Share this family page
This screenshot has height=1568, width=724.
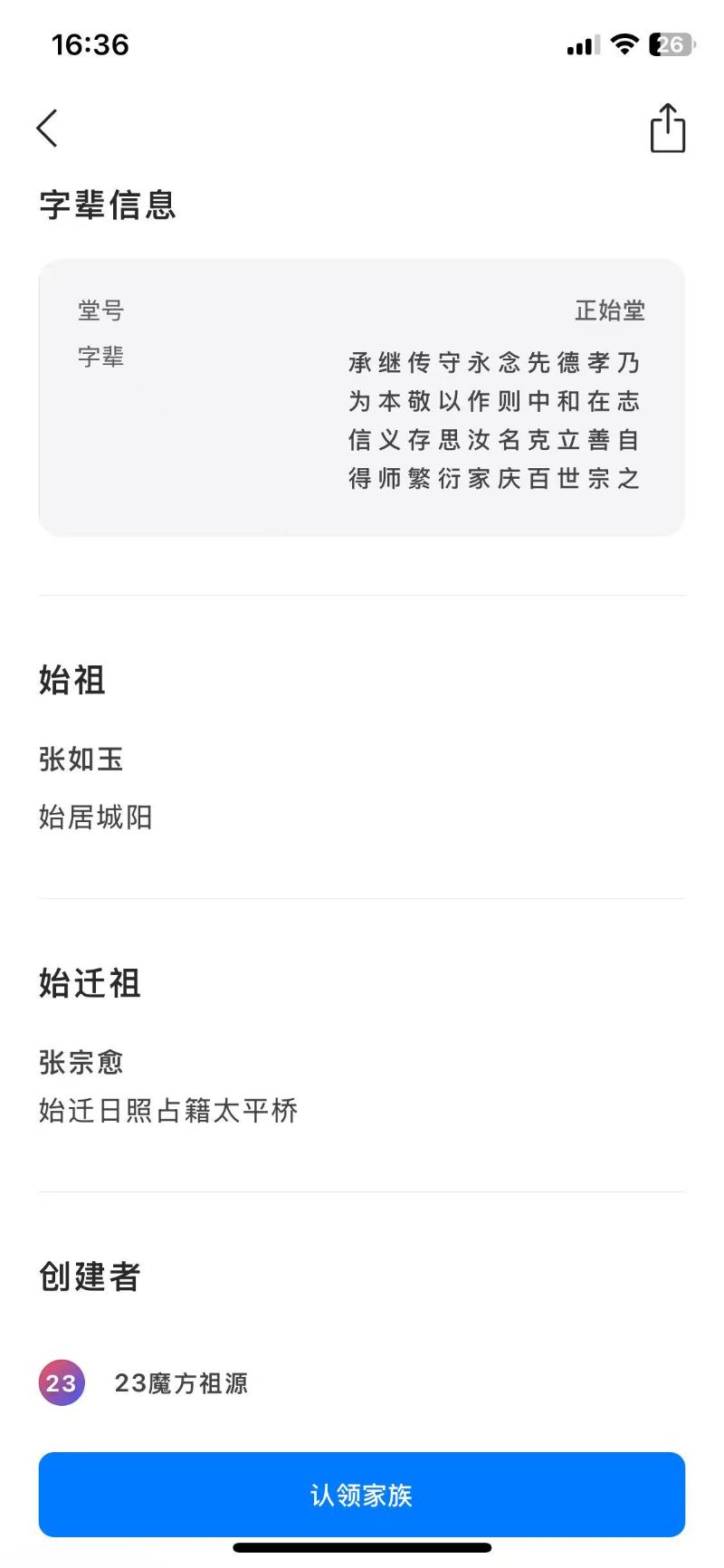(668, 129)
